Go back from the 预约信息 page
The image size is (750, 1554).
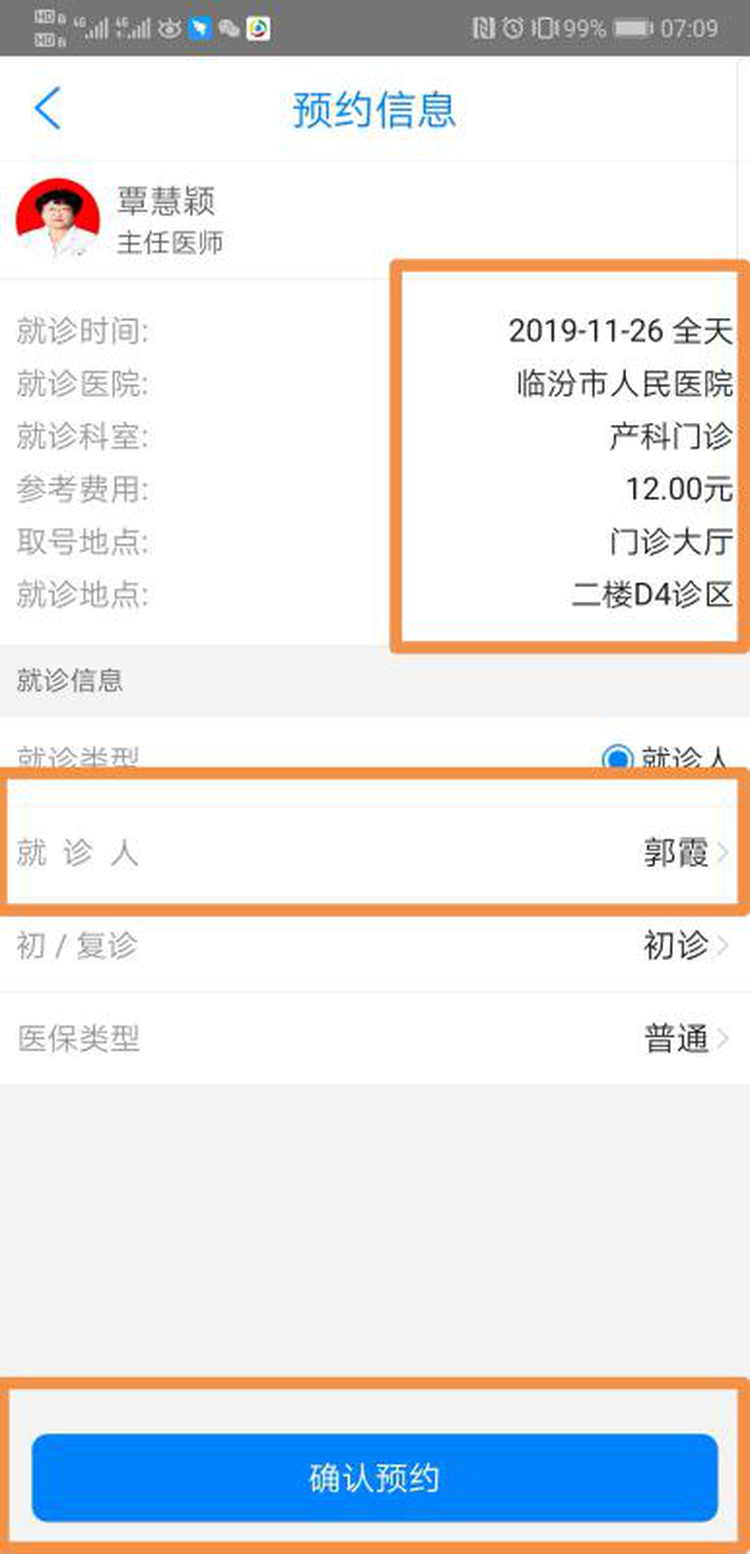coord(48,108)
